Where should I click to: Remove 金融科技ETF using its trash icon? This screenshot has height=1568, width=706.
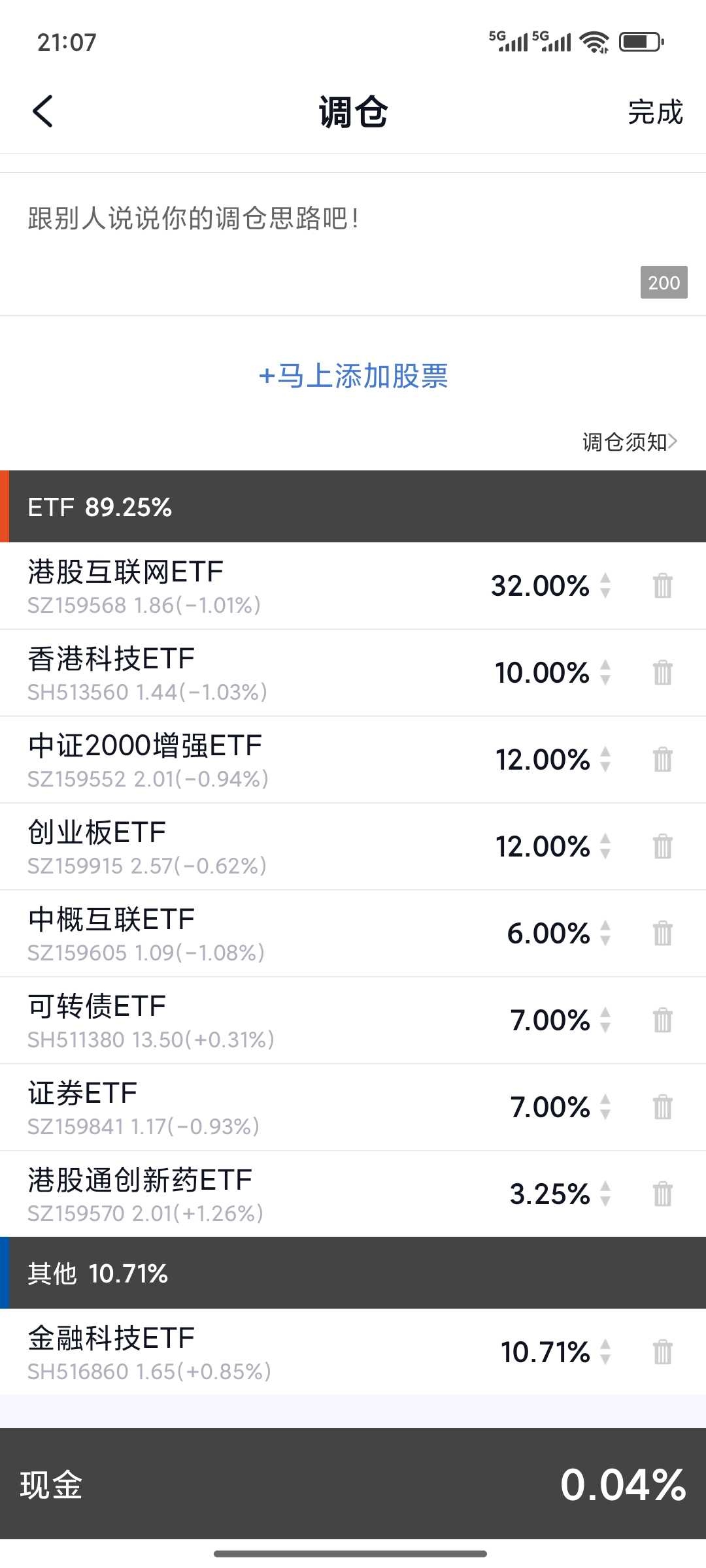[662, 1352]
